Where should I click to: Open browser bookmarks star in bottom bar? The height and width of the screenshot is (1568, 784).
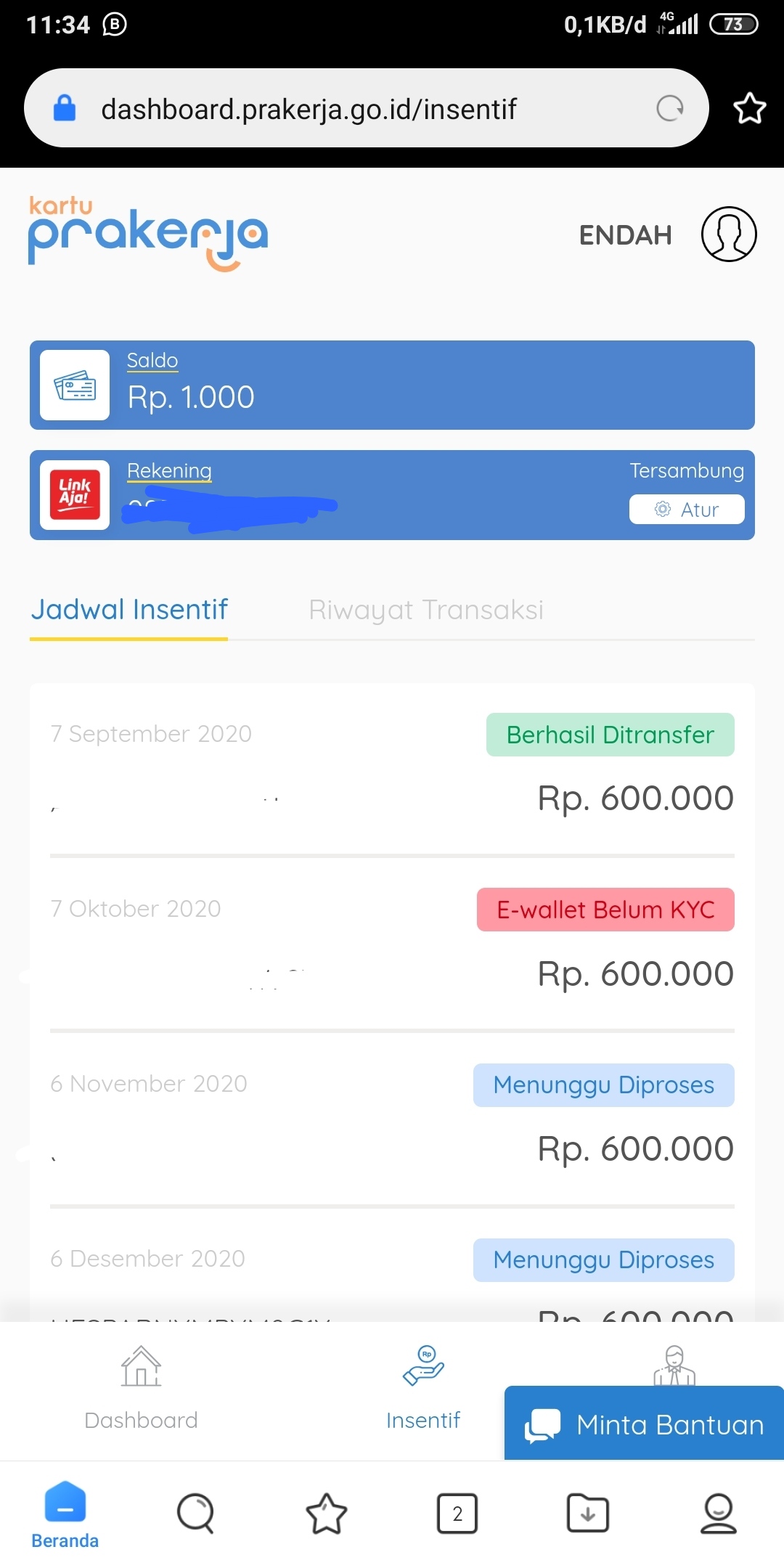coord(327,1514)
